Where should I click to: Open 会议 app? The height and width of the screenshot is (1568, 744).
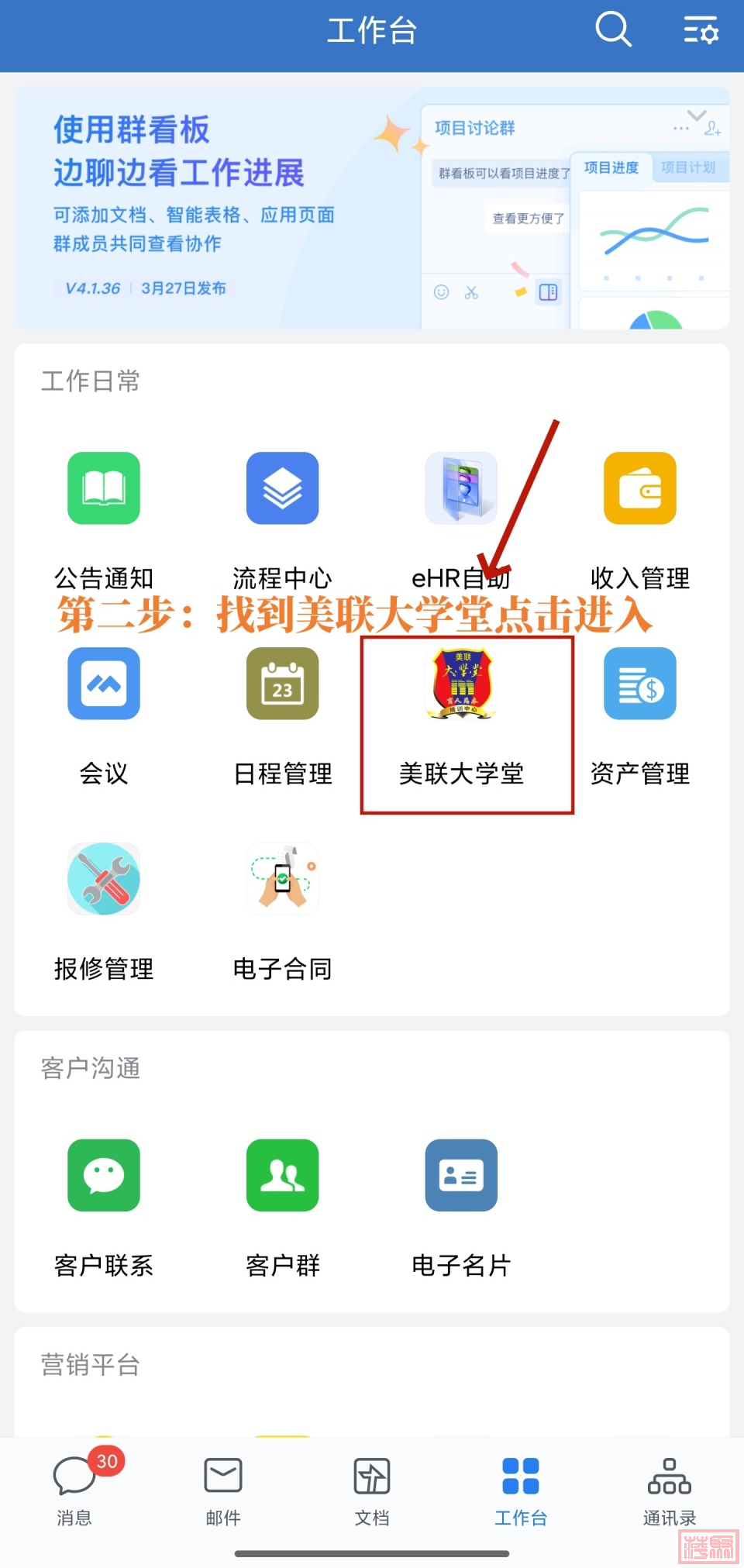pyautogui.click(x=104, y=684)
